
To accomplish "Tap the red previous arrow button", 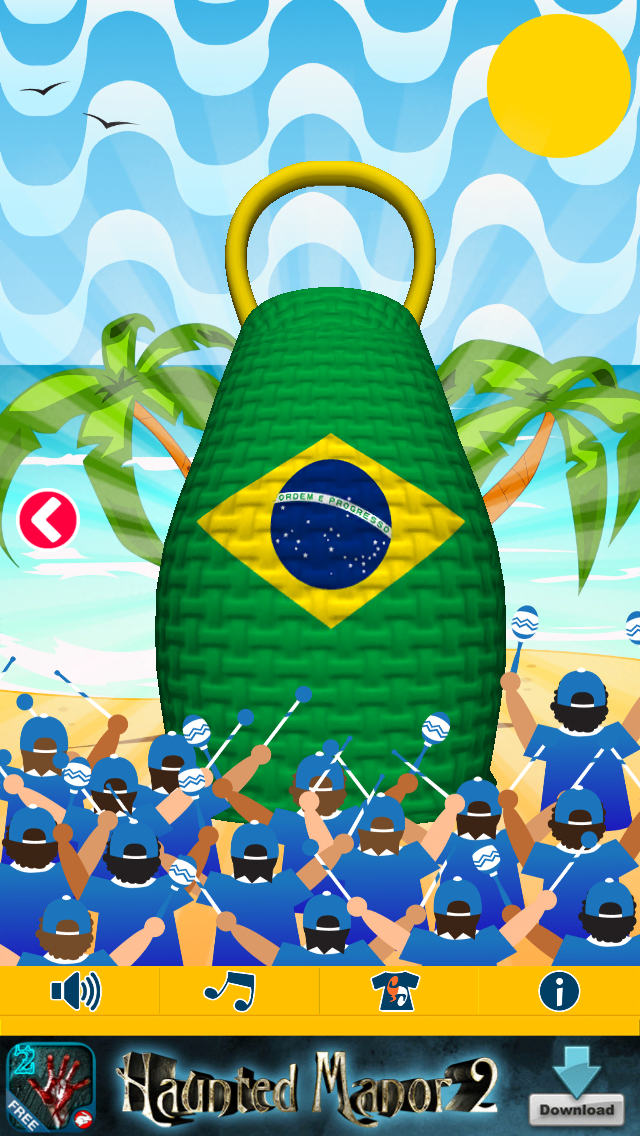I will [x=48, y=519].
